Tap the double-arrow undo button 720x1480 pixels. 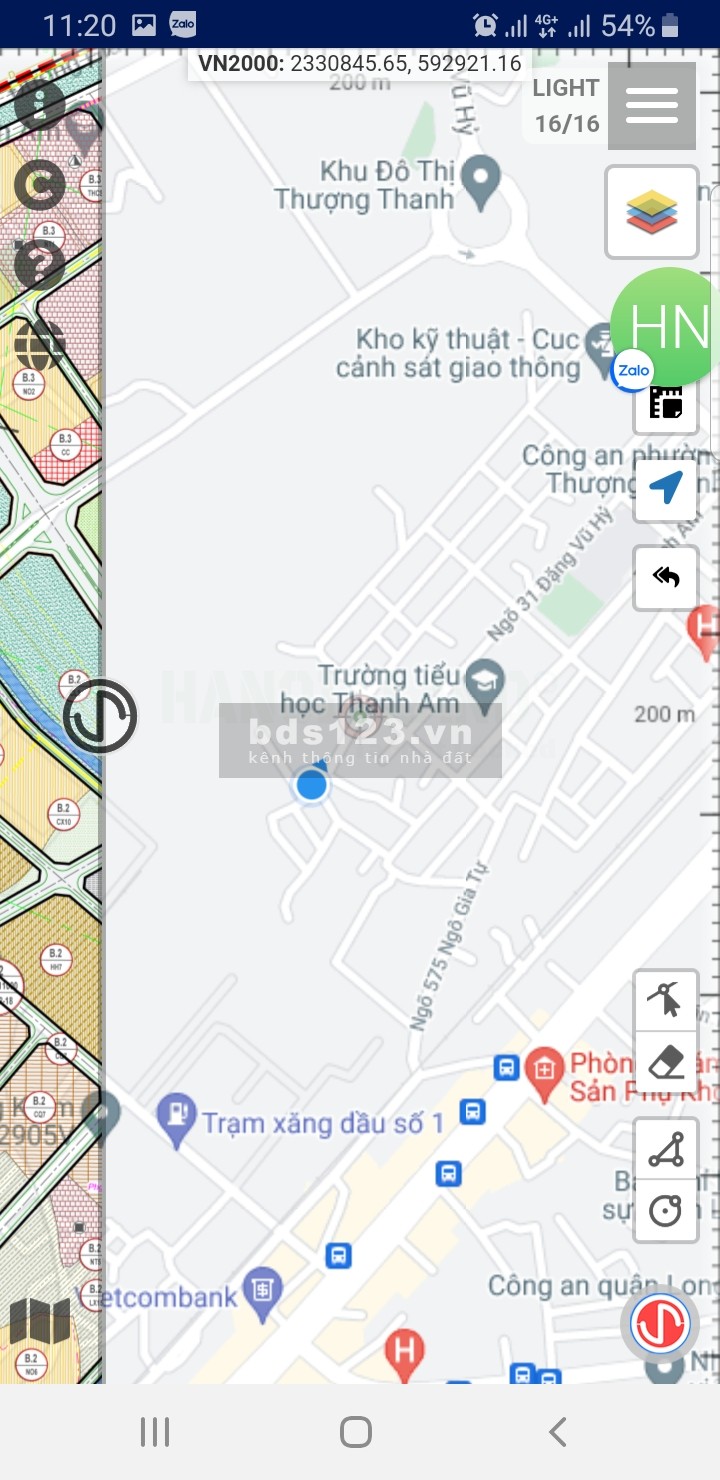[x=666, y=577]
